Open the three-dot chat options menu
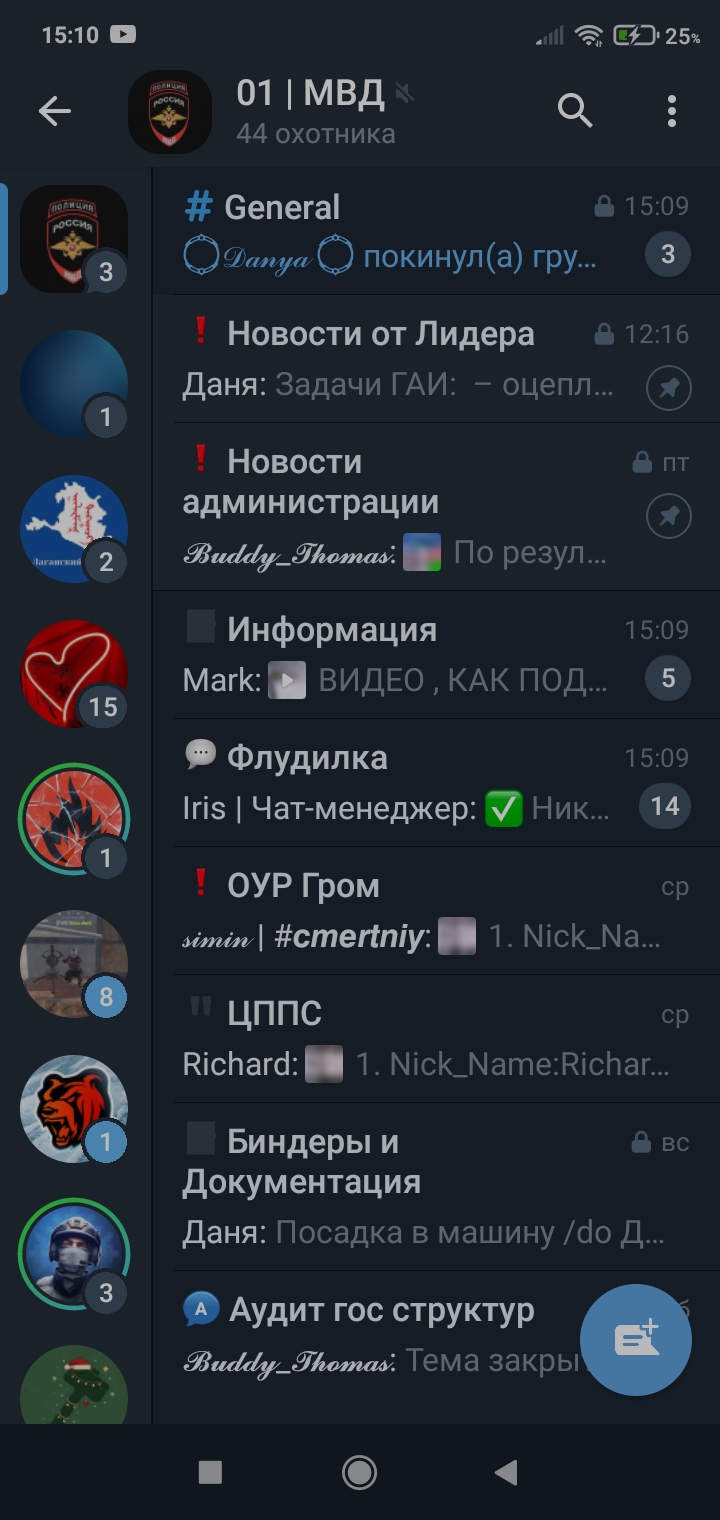 click(672, 112)
